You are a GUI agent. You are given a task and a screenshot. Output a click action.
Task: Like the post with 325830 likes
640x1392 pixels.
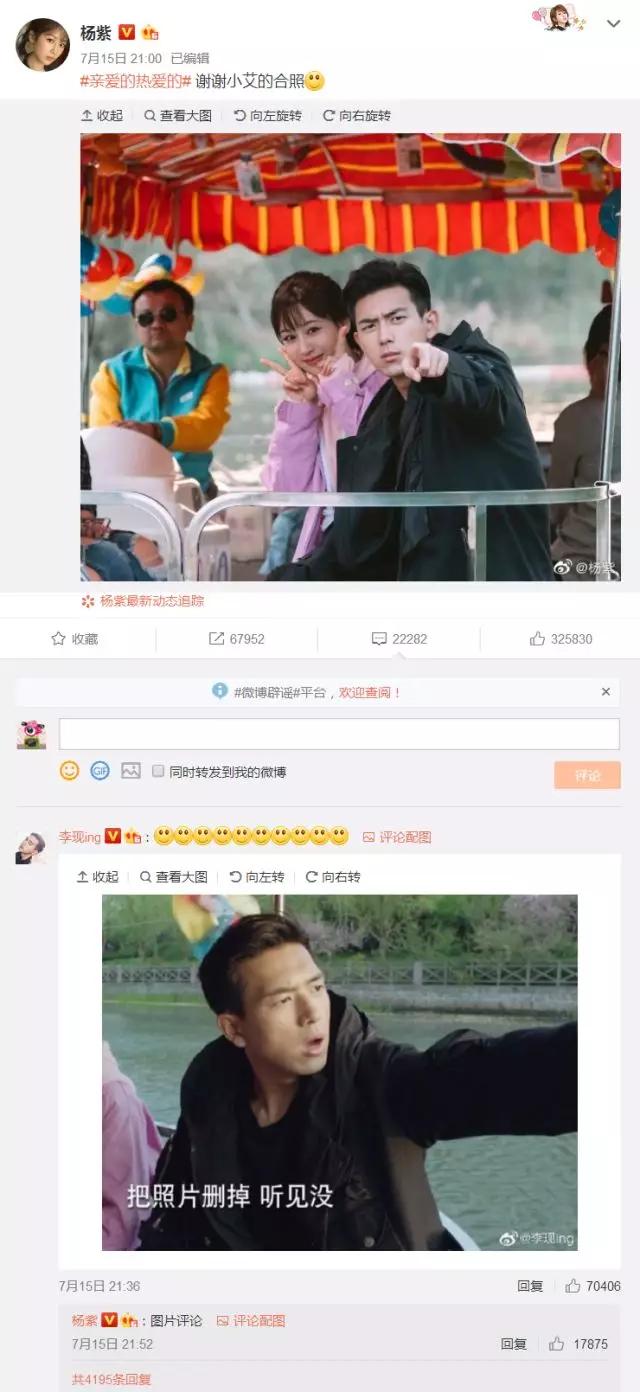click(561, 639)
